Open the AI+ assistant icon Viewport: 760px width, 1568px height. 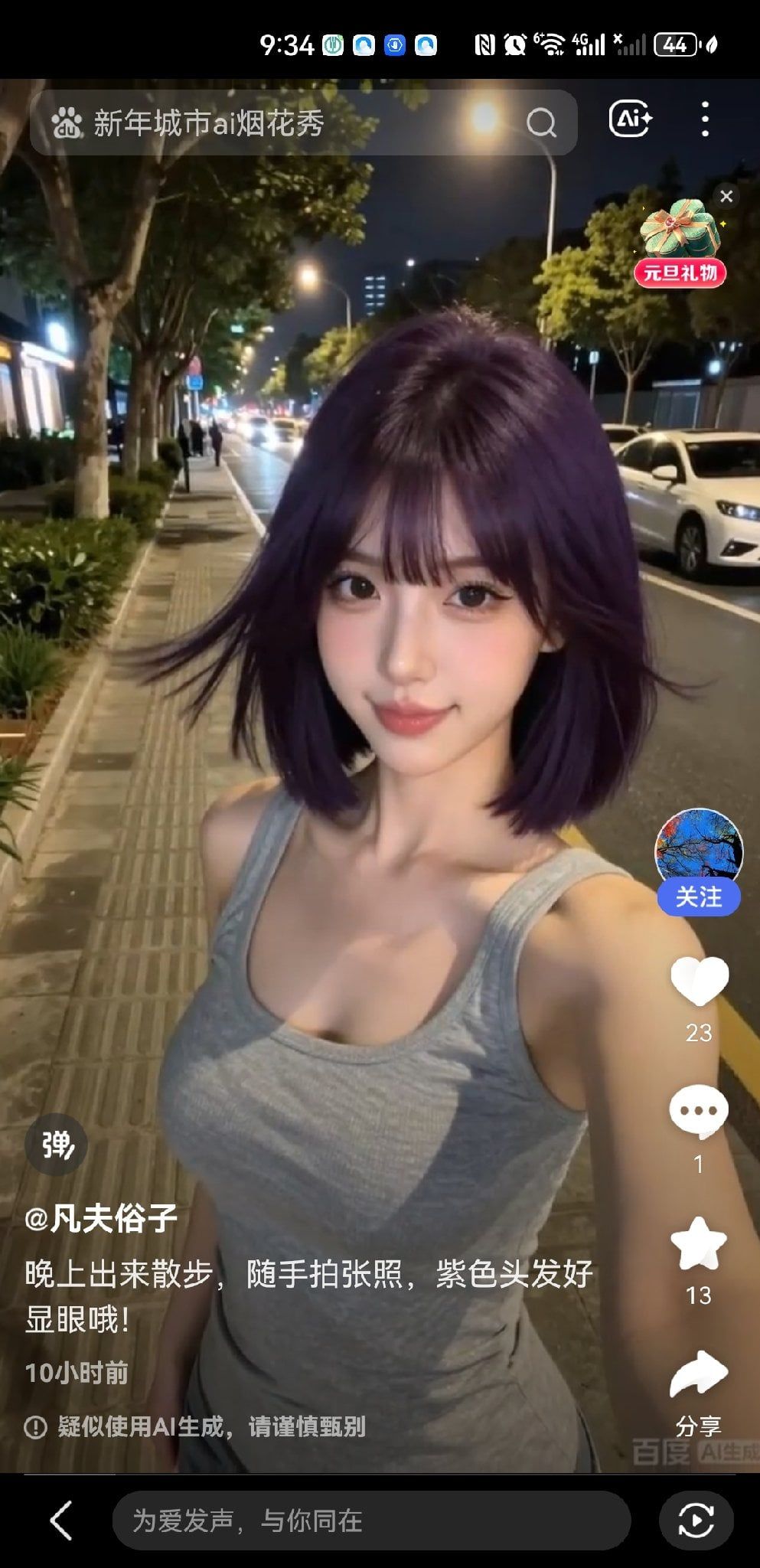click(630, 119)
